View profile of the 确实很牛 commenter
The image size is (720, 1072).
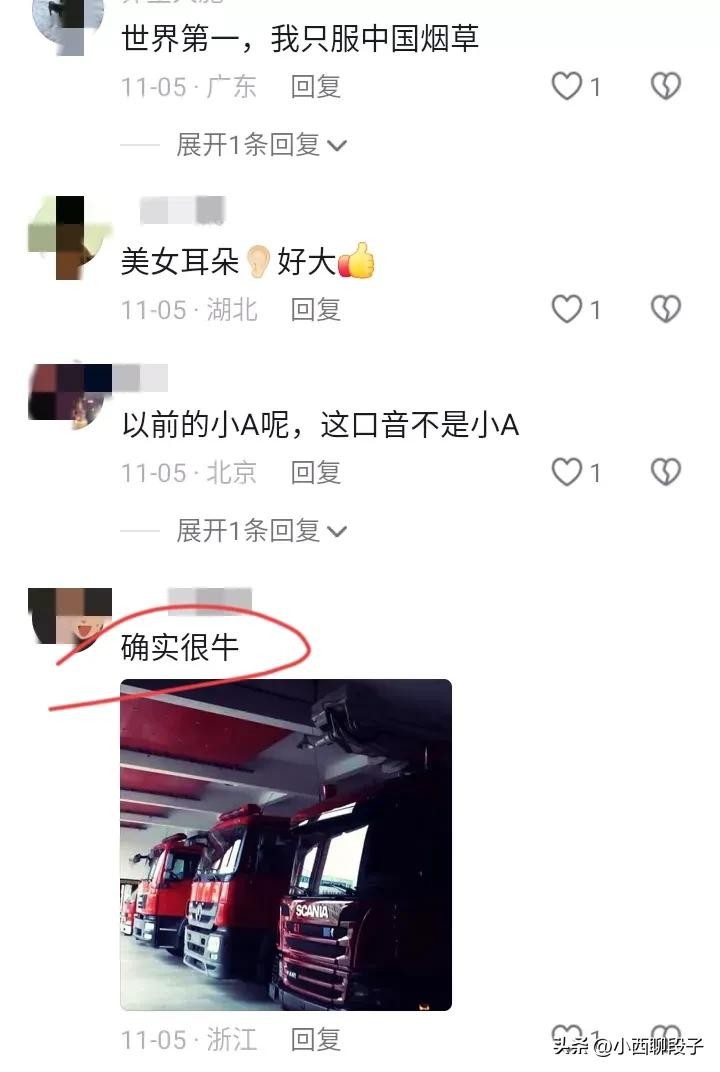click(x=69, y=616)
